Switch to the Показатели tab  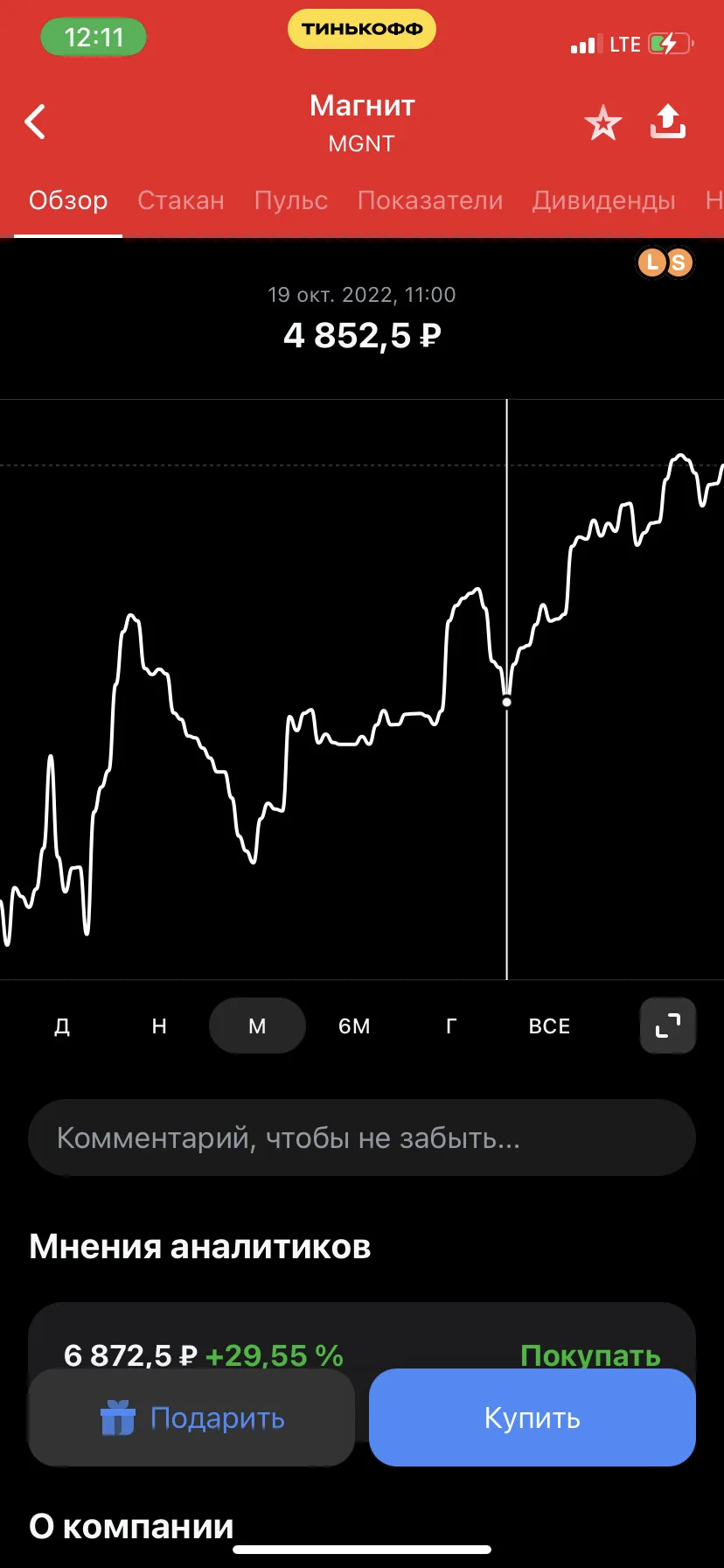[430, 200]
